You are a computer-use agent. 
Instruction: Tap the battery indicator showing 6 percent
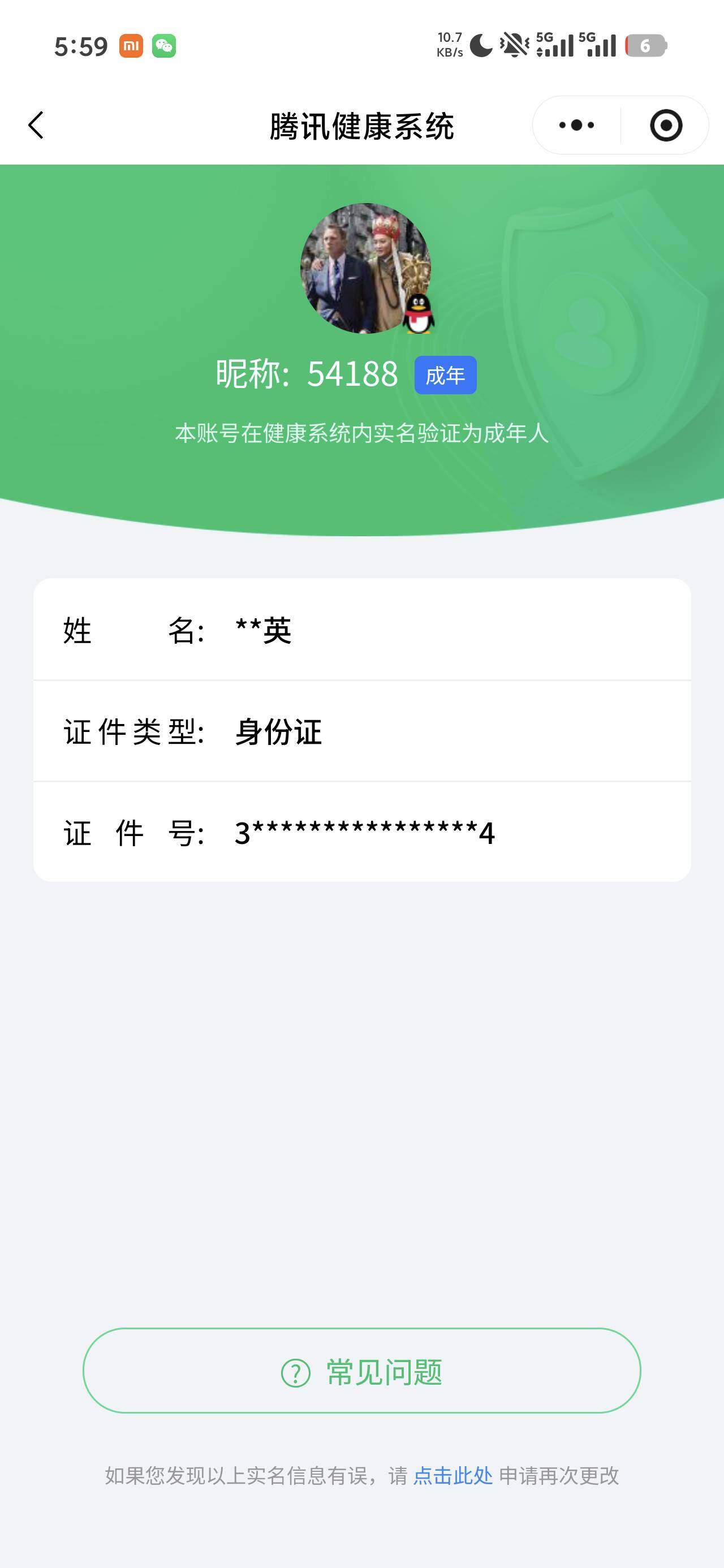(645, 45)
